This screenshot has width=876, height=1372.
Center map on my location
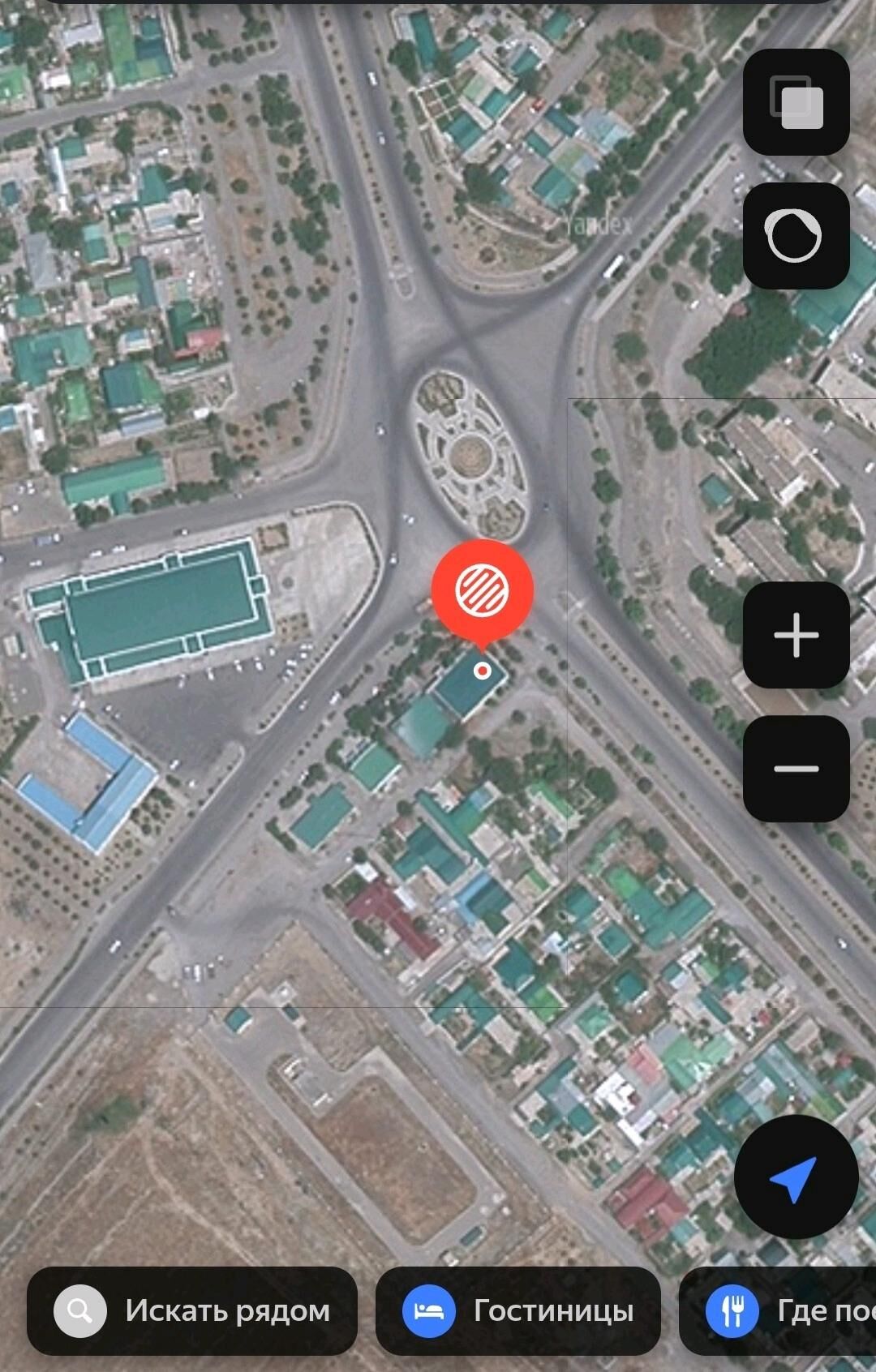[x=795, y=1177]
